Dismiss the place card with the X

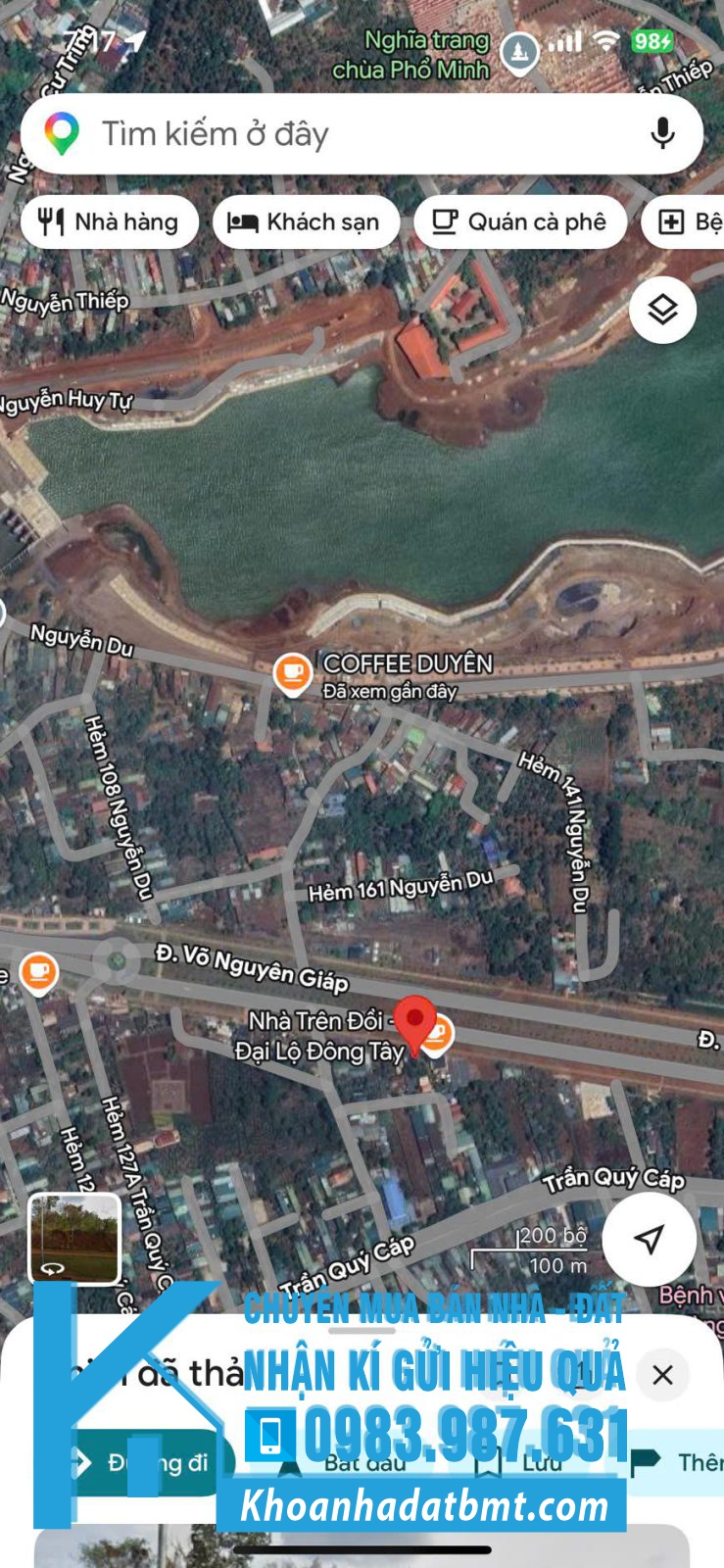click(x=662, y=1375)
